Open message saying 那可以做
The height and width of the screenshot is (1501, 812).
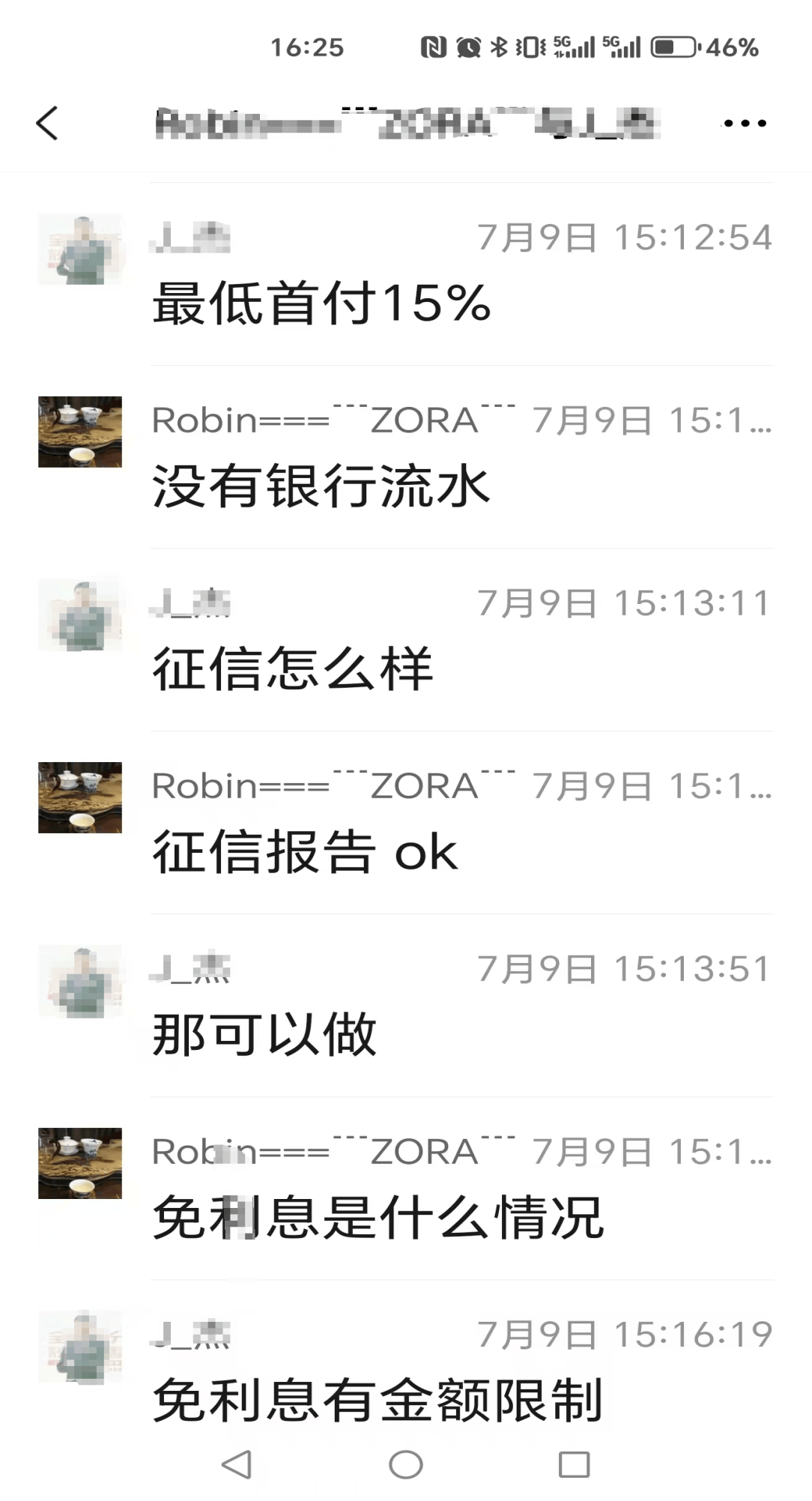[264, 1035]
